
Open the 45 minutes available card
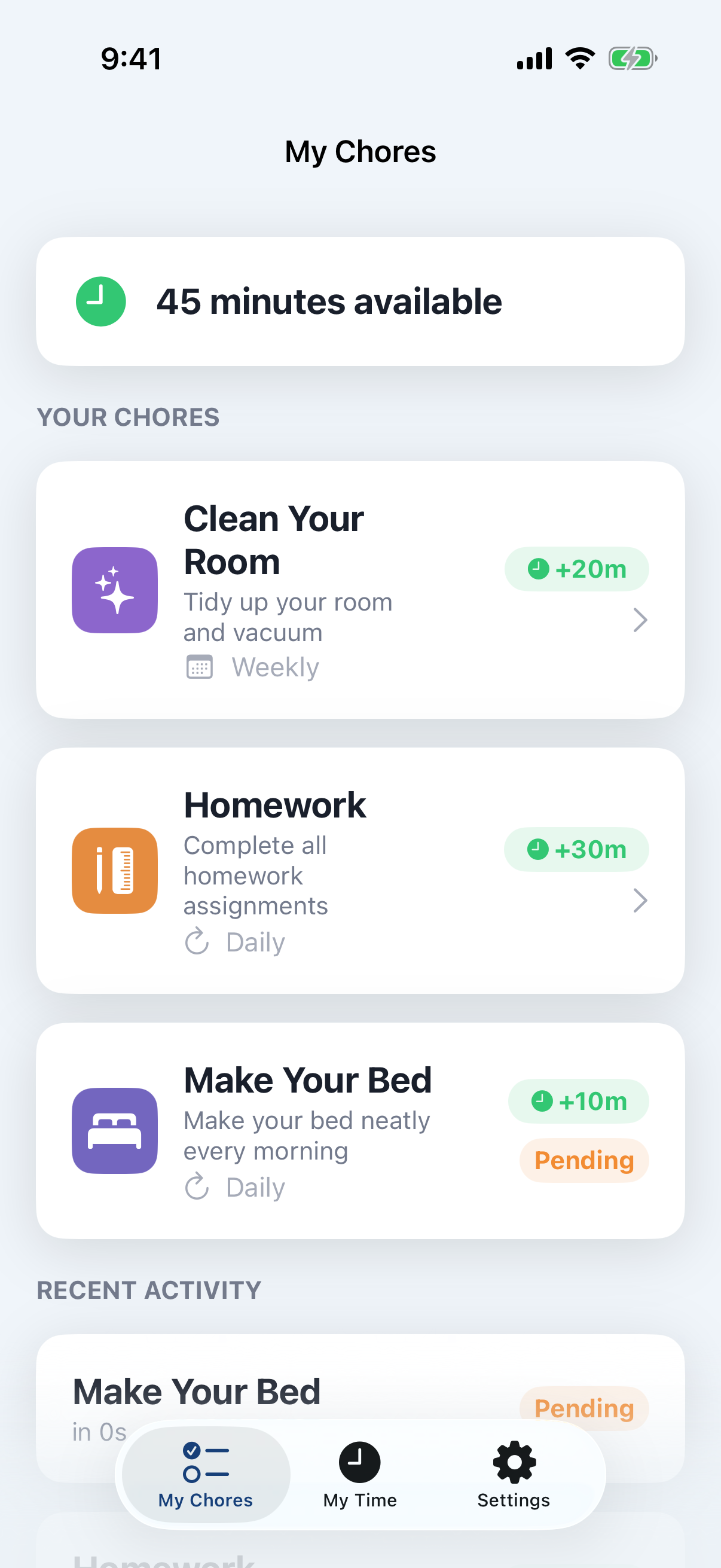pos(361,300)
